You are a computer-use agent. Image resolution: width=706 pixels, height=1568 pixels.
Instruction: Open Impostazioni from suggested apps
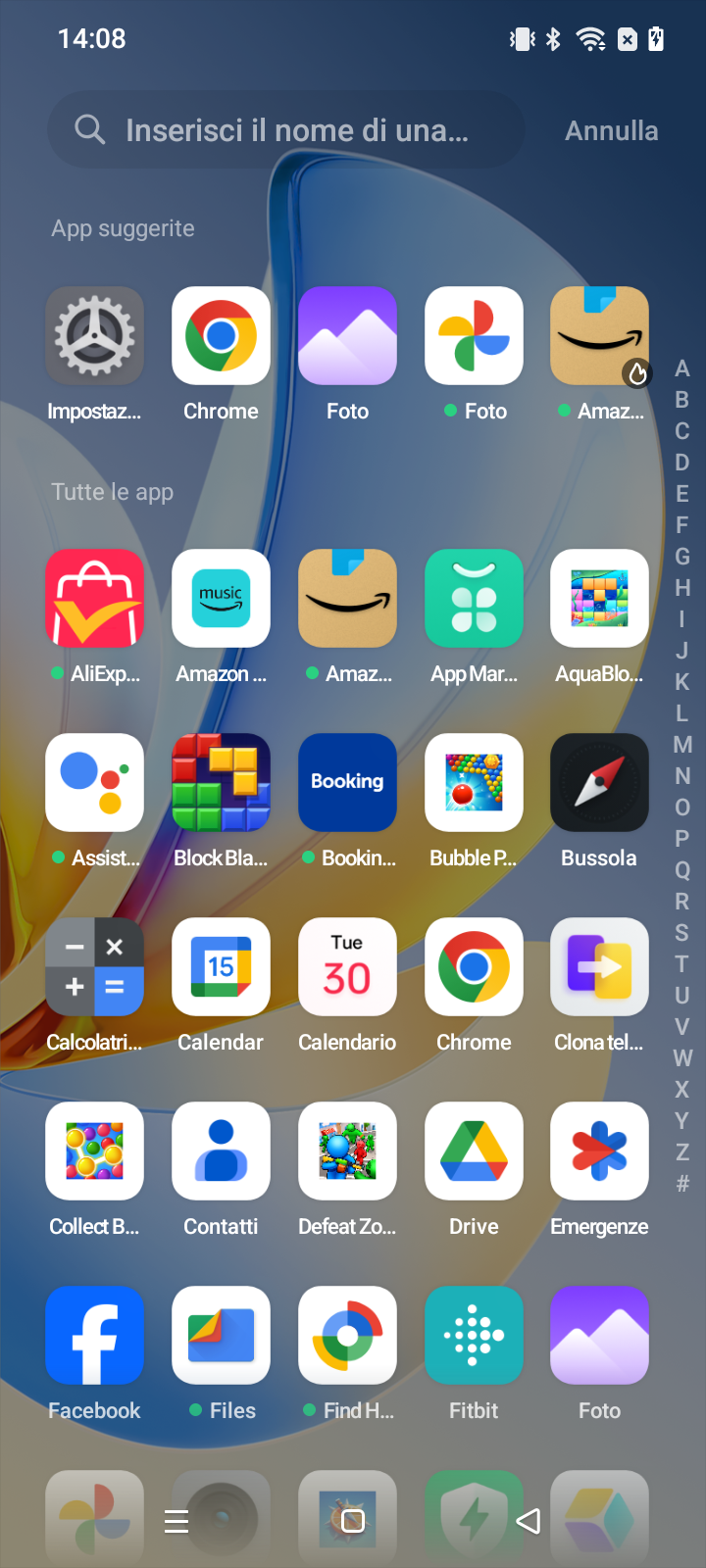[x=95, y=336]
